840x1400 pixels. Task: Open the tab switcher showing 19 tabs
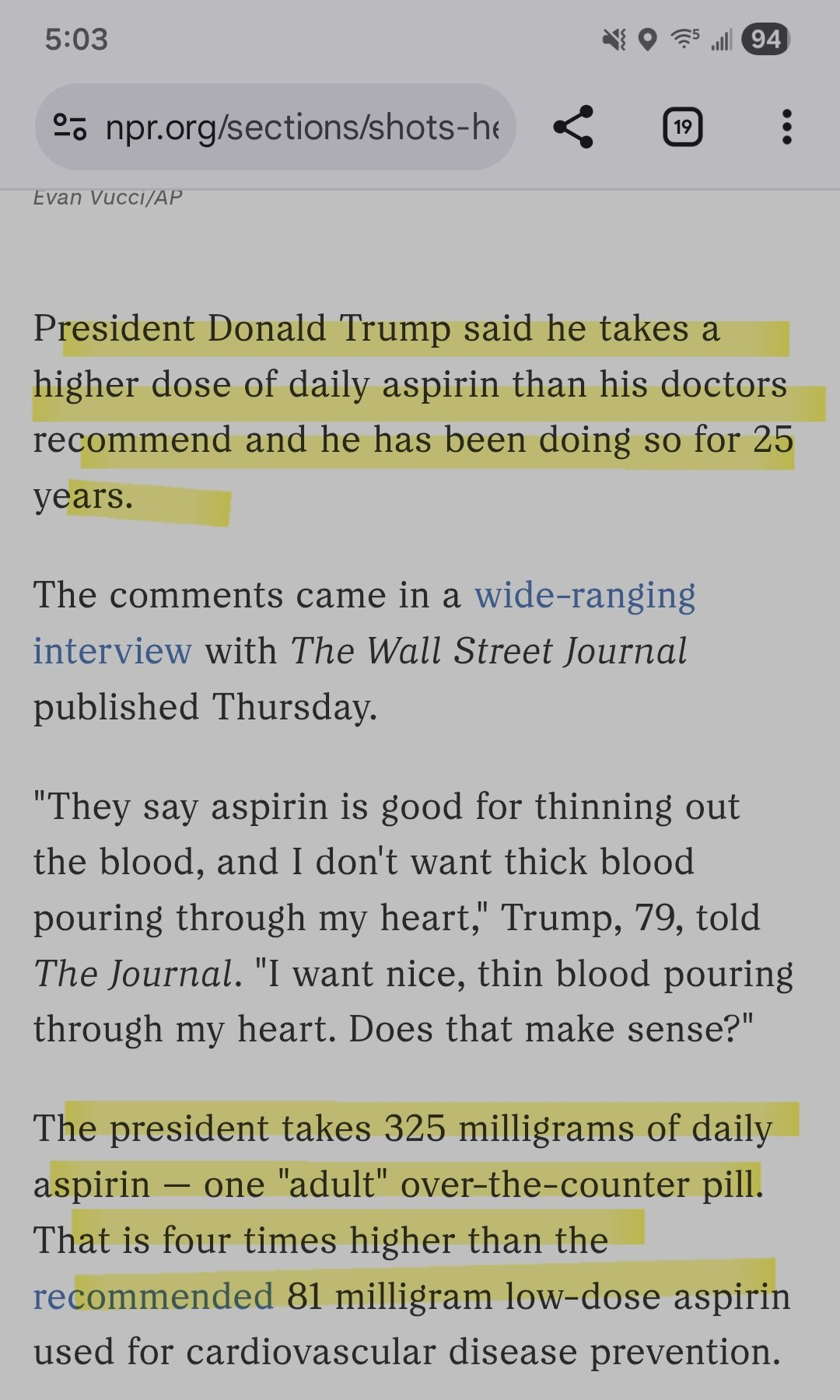pyautogui.click(x=682, y=127)
